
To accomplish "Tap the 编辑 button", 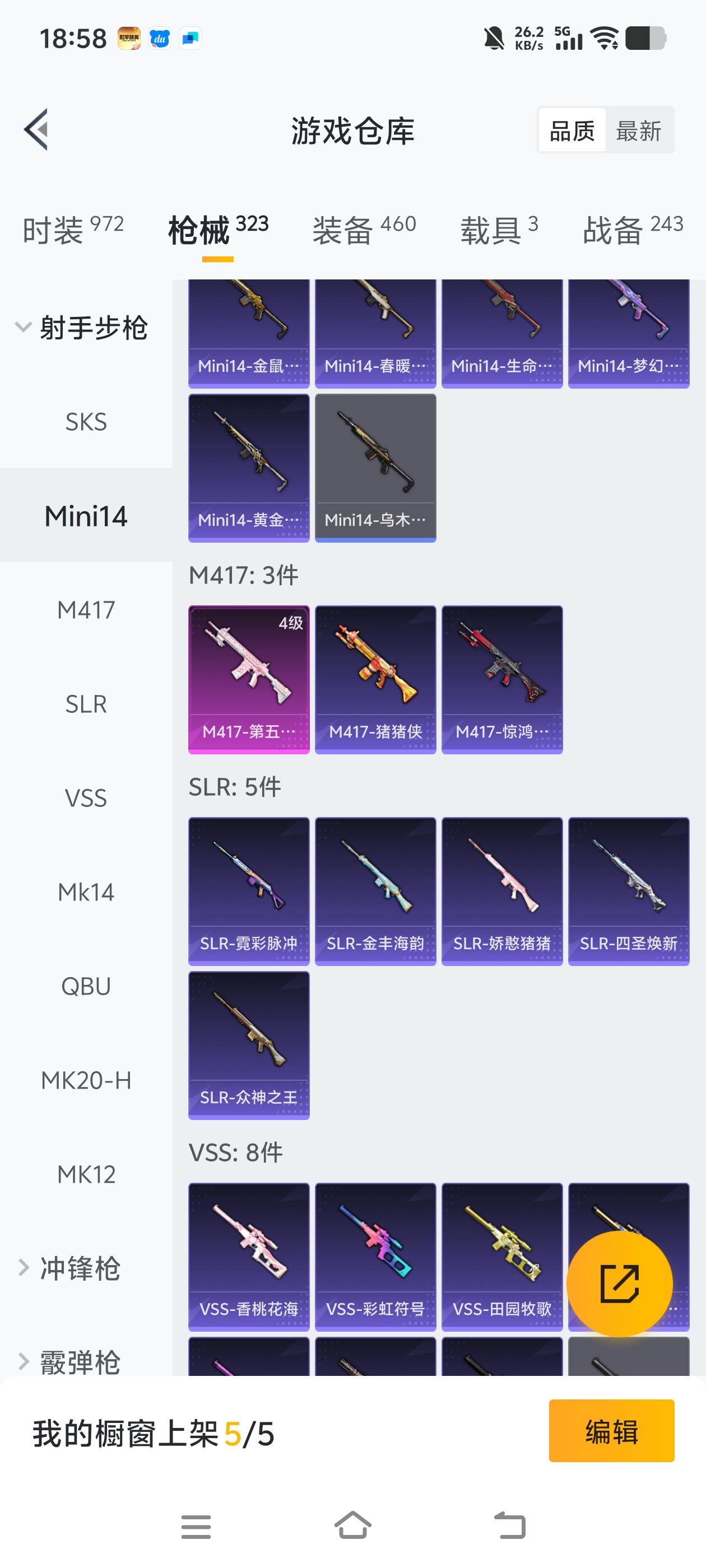I will (611, 1430).
